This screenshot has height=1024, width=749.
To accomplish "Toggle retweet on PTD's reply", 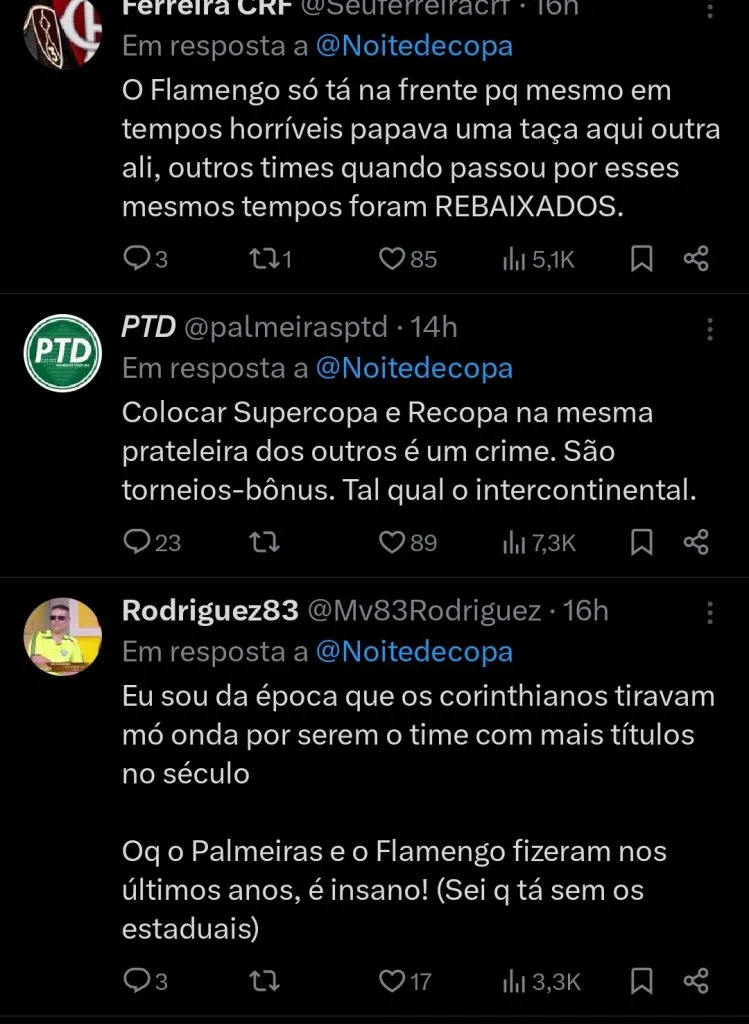I will coord(263,542).
